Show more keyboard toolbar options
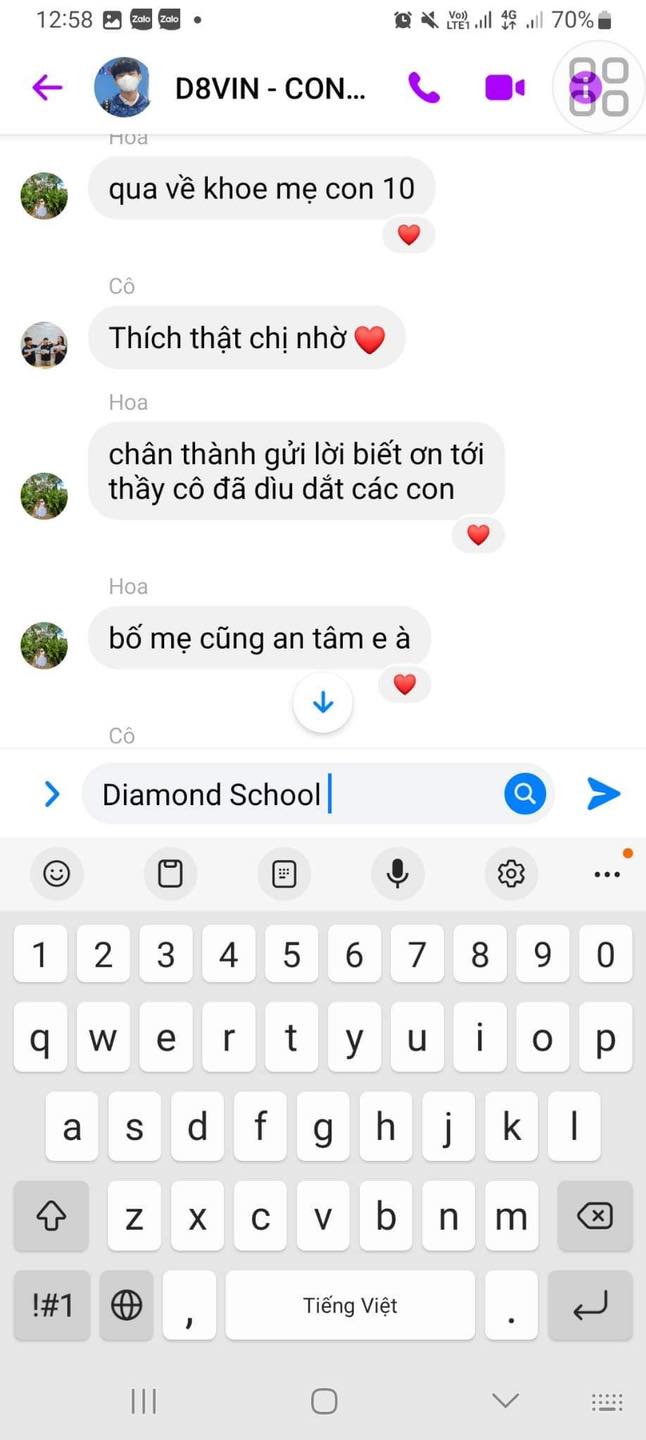 [x=607, y=873]
